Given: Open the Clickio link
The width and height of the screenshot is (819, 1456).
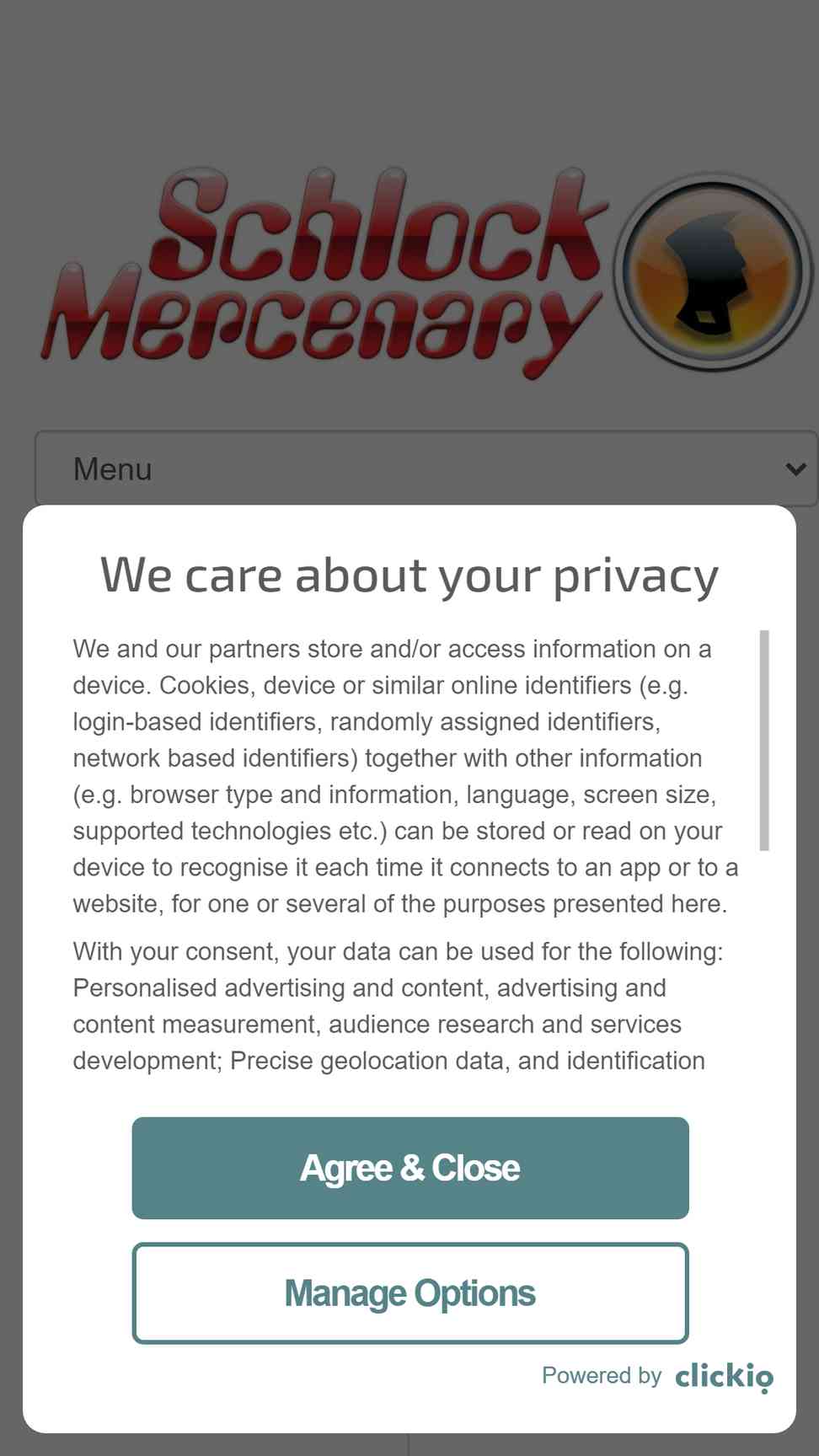Looking at the screenshot, I should click(724, 1377).
